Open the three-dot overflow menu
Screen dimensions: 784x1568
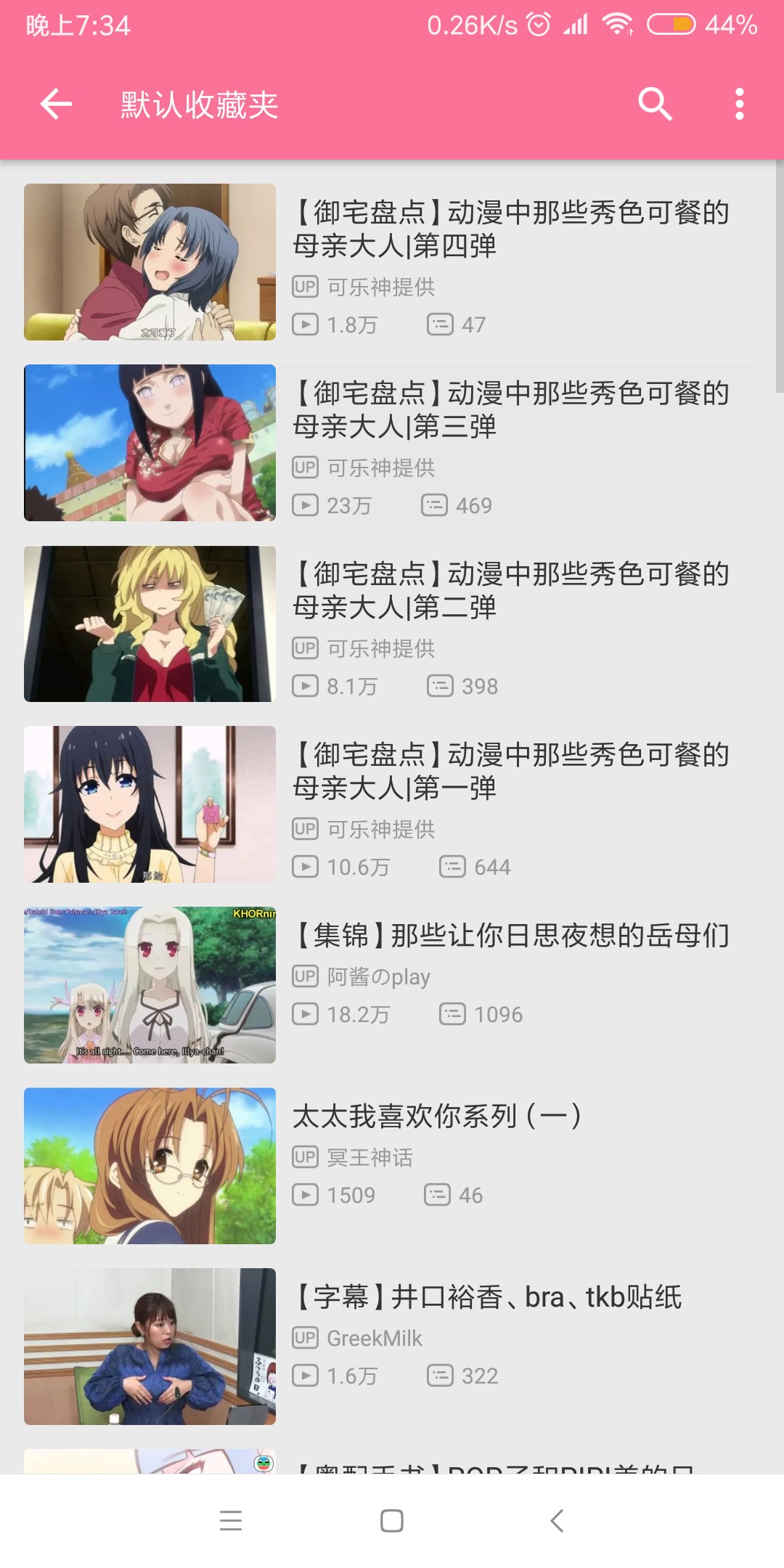click(x=739, y=105)
